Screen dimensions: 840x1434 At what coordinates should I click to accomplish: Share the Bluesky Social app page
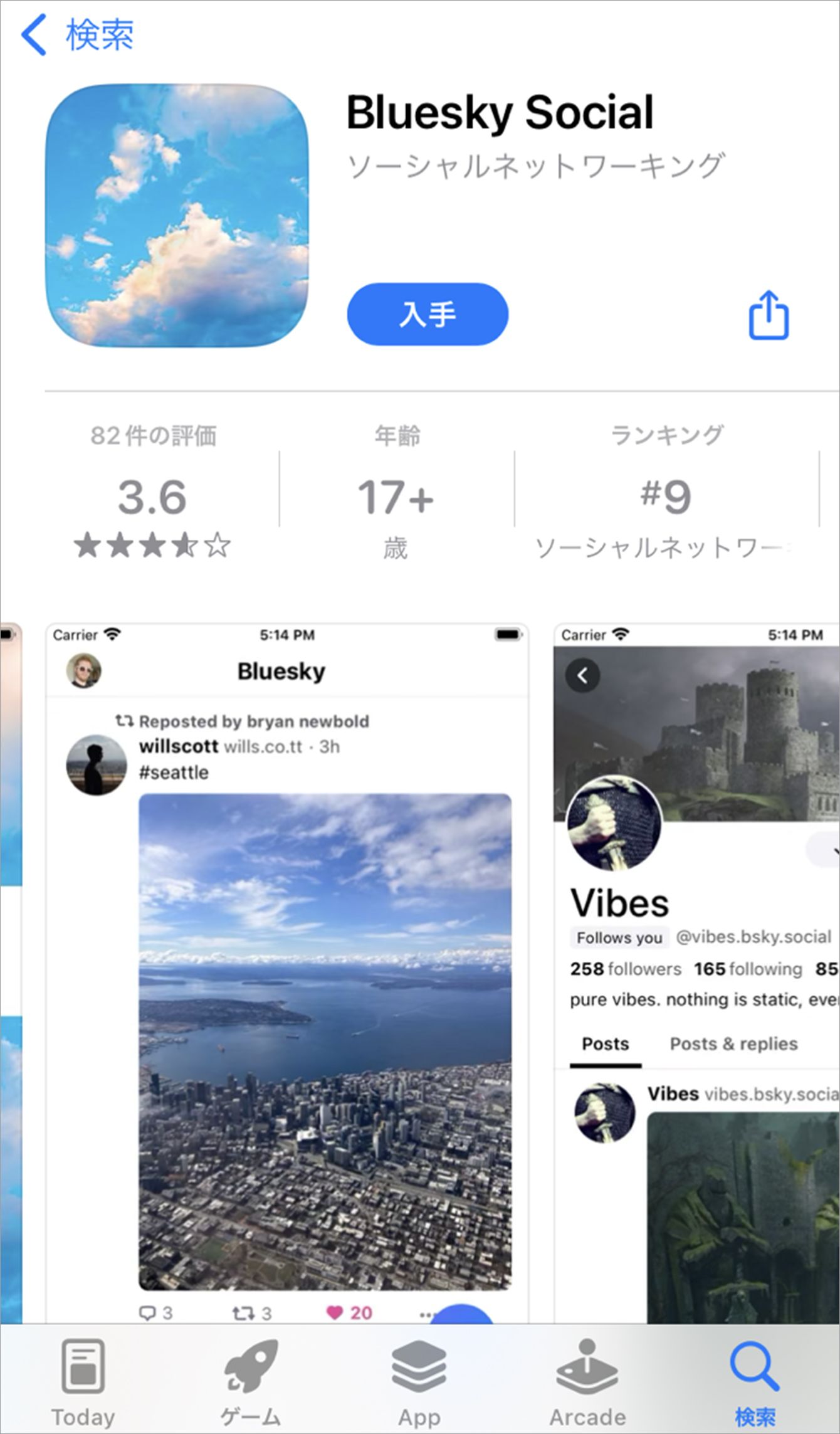[x=769, y=315]
